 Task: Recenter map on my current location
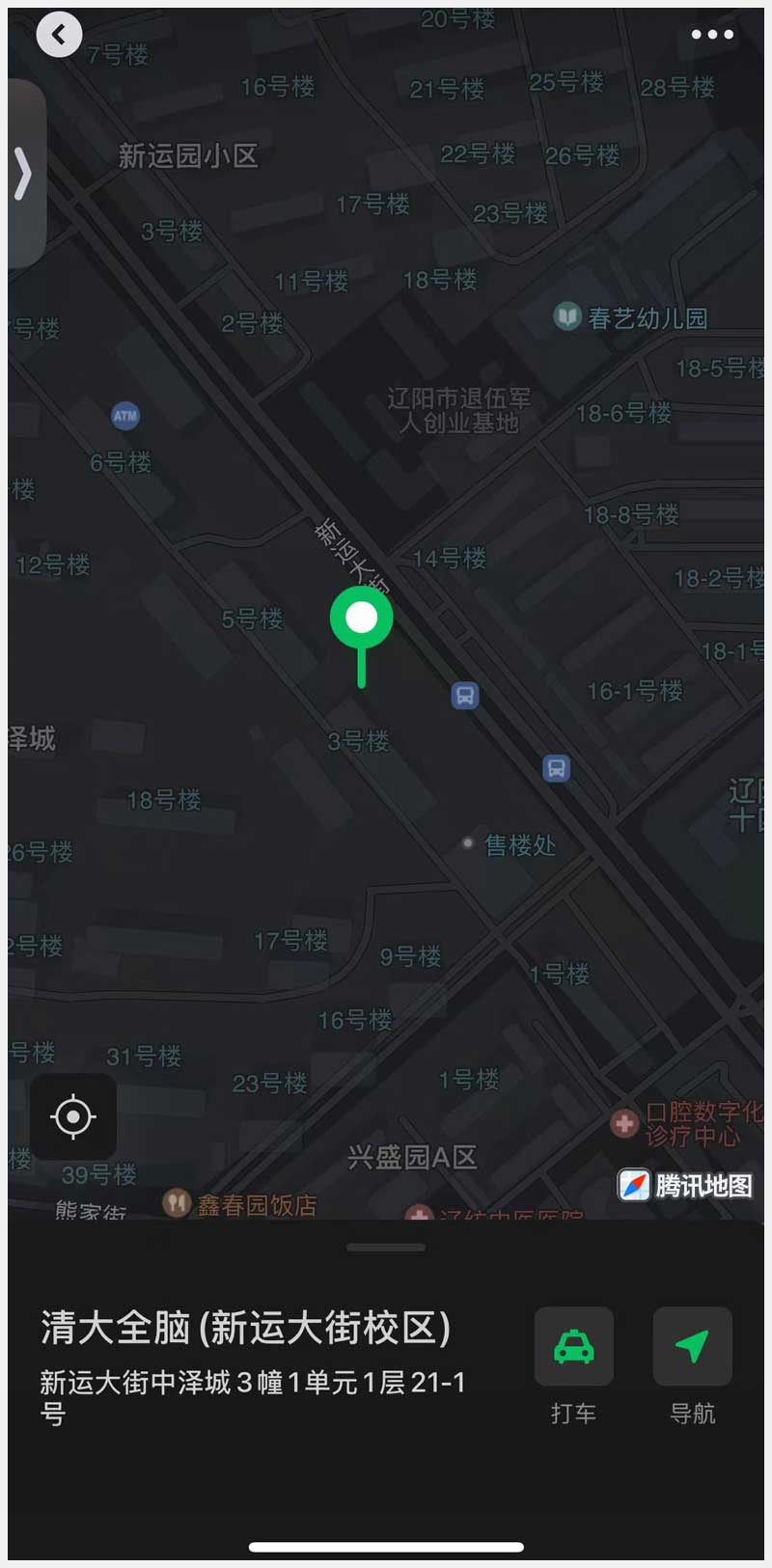73,1117
